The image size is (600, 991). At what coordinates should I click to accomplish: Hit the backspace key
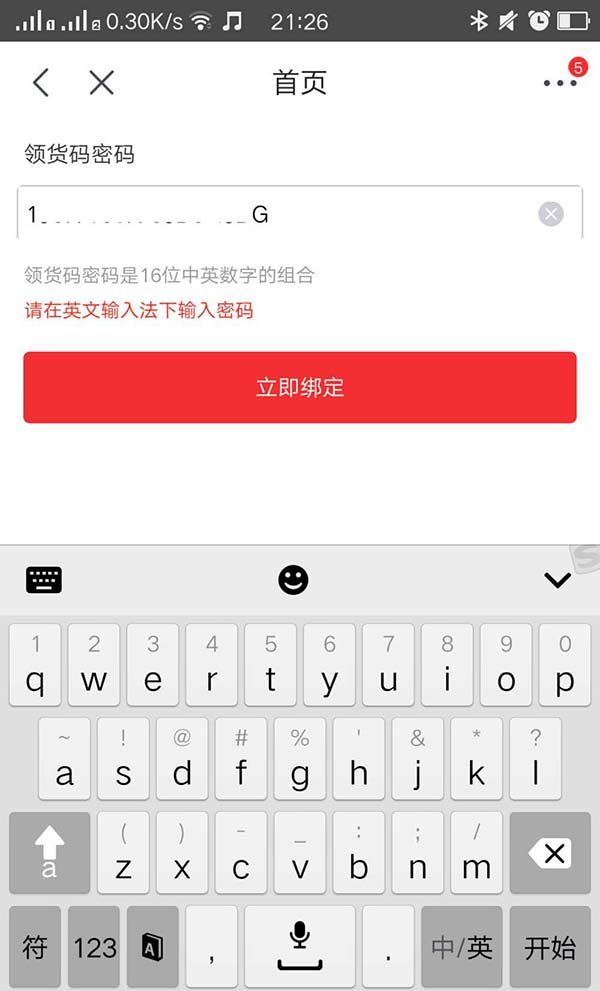click(549, 852)
